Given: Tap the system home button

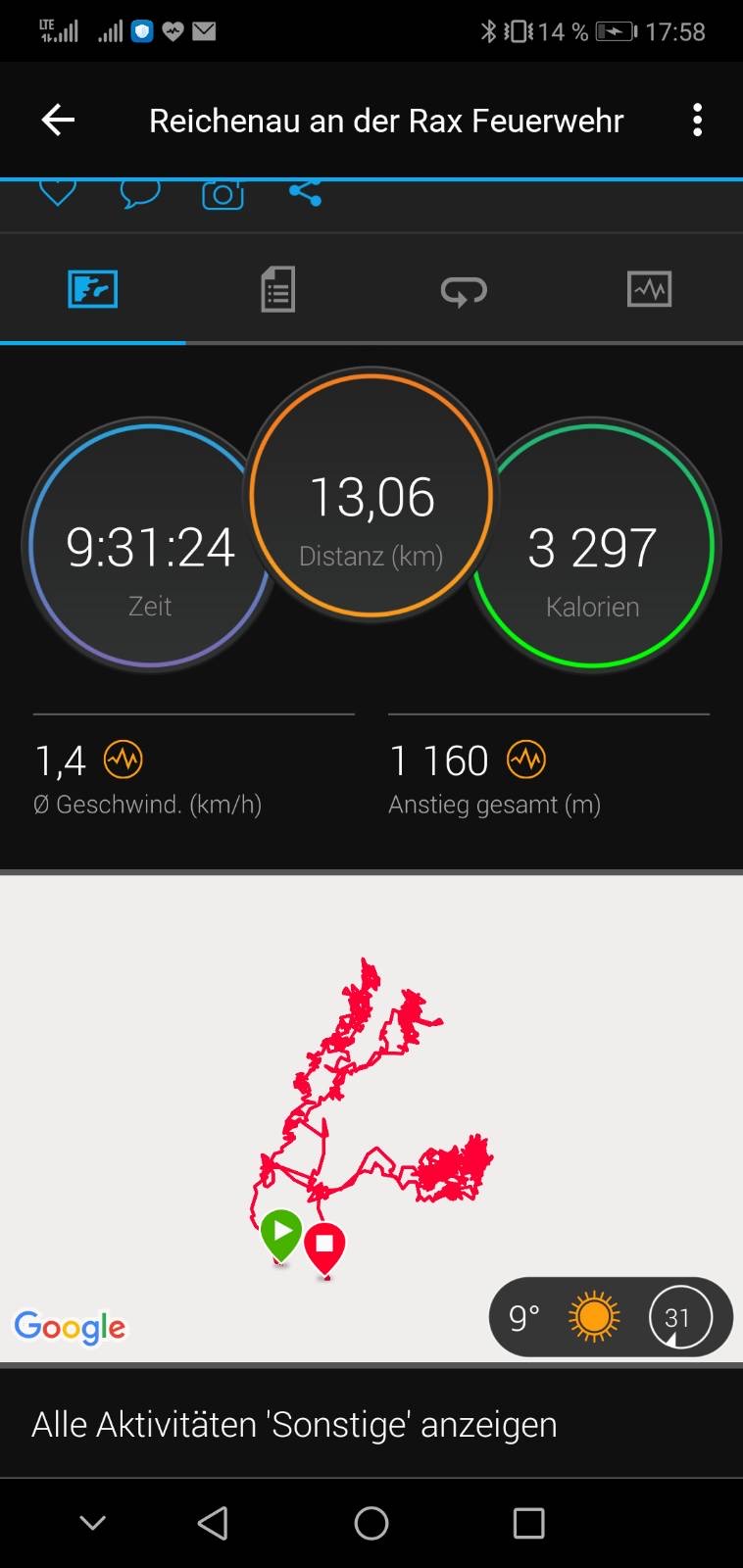Looking at the screenshot, I should 371,1523.
